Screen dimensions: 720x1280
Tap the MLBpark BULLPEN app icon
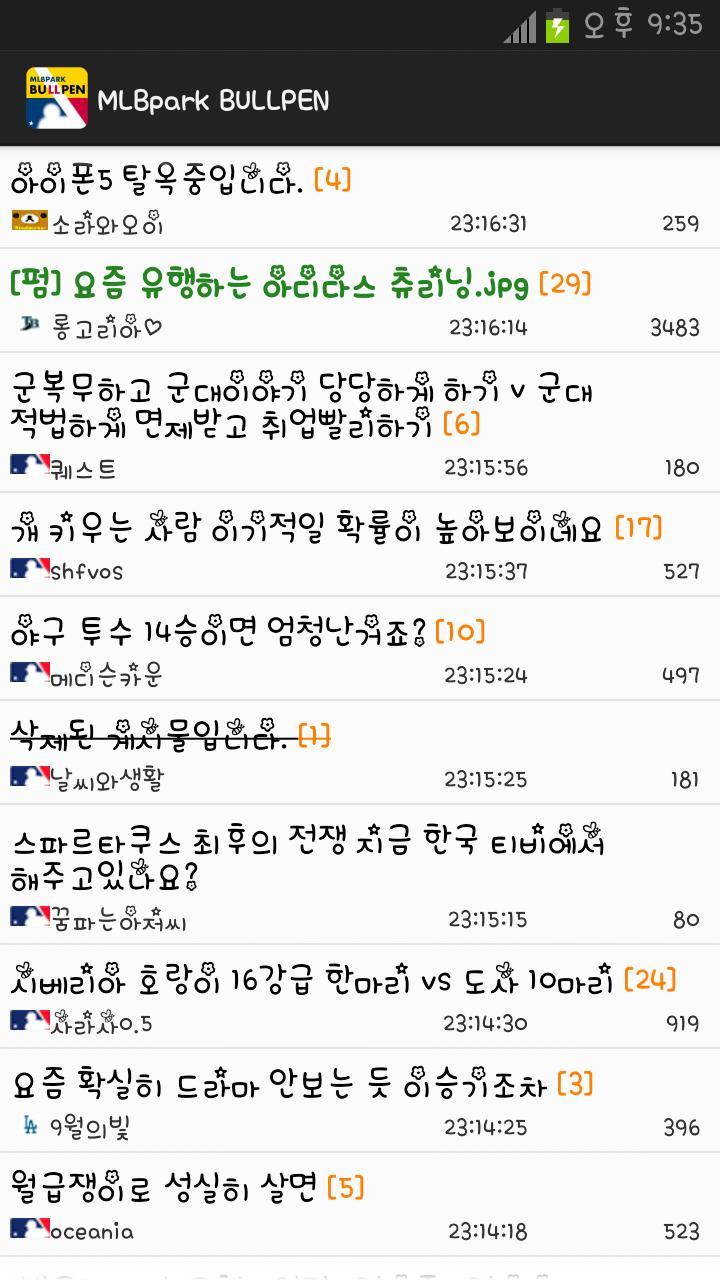pos(57,98)
